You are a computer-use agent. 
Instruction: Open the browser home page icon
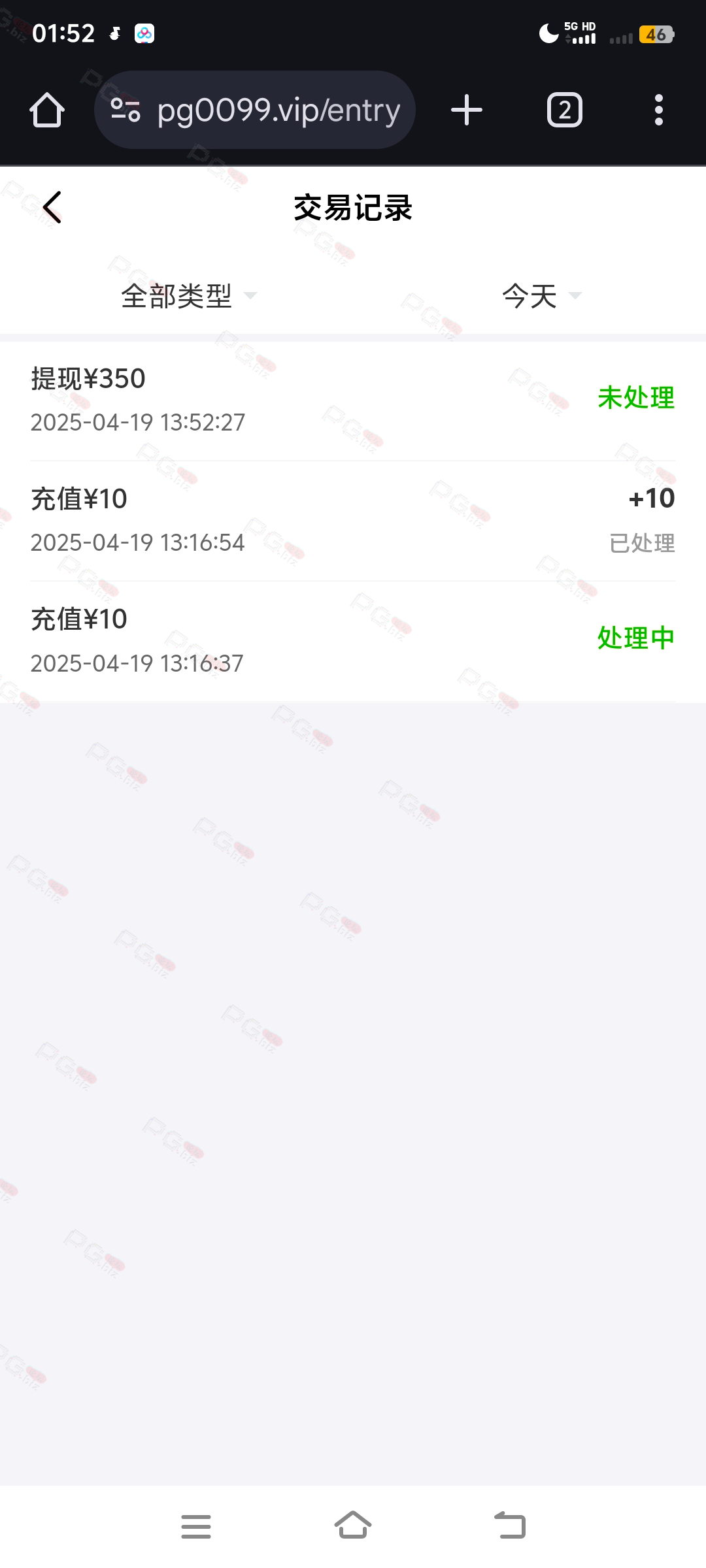(x=47, y=110)
